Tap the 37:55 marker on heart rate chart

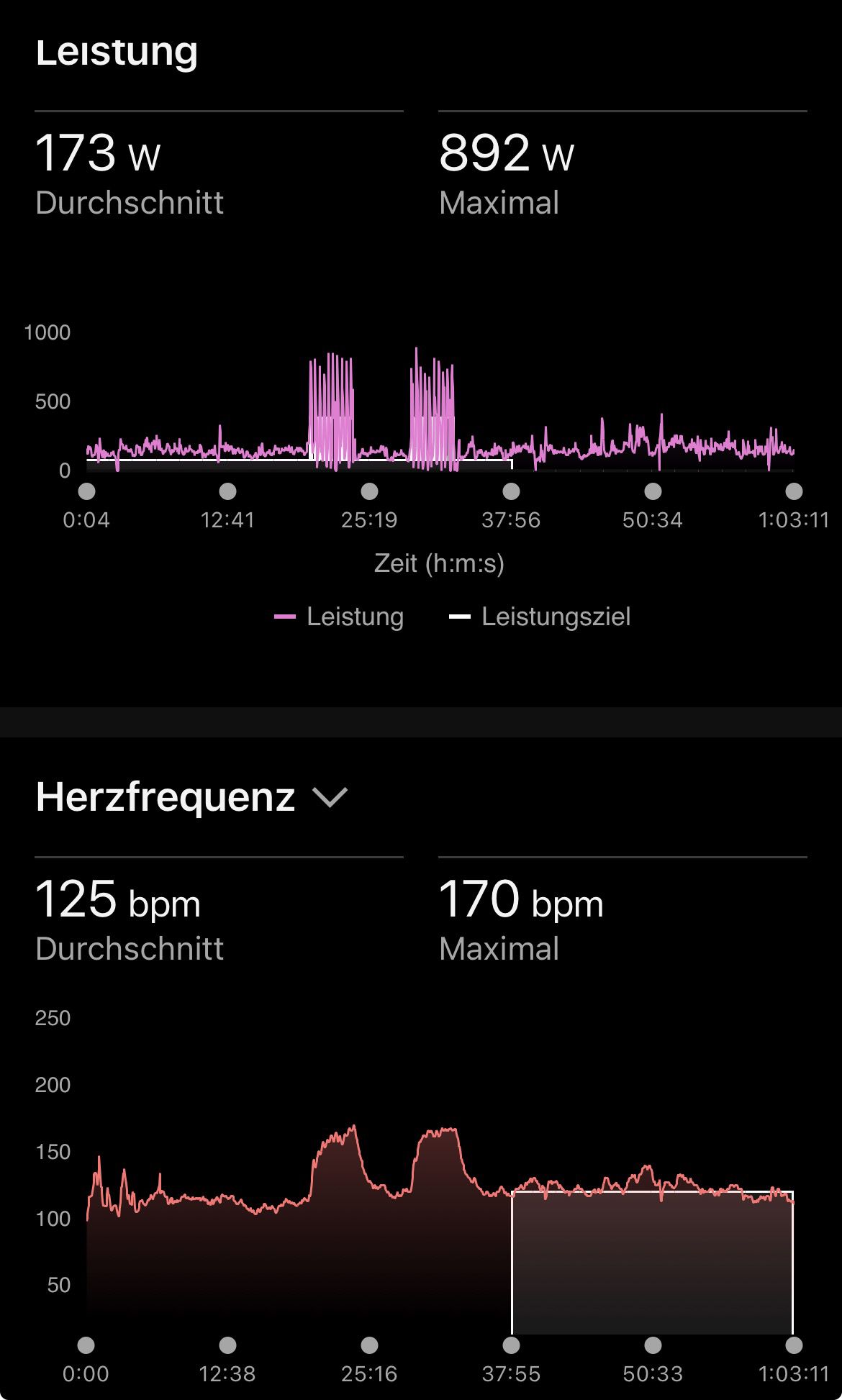pyautogui.click(x=511, y=1345)
